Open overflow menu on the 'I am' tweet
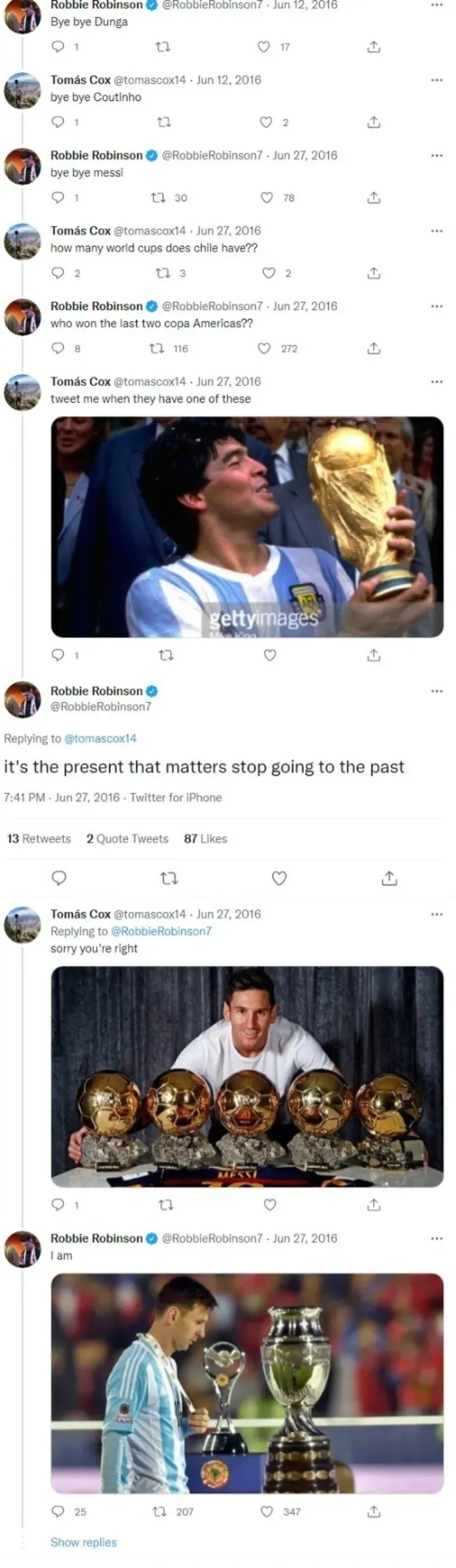This screenshot has height=1568, width=456. pos(436,1238)
